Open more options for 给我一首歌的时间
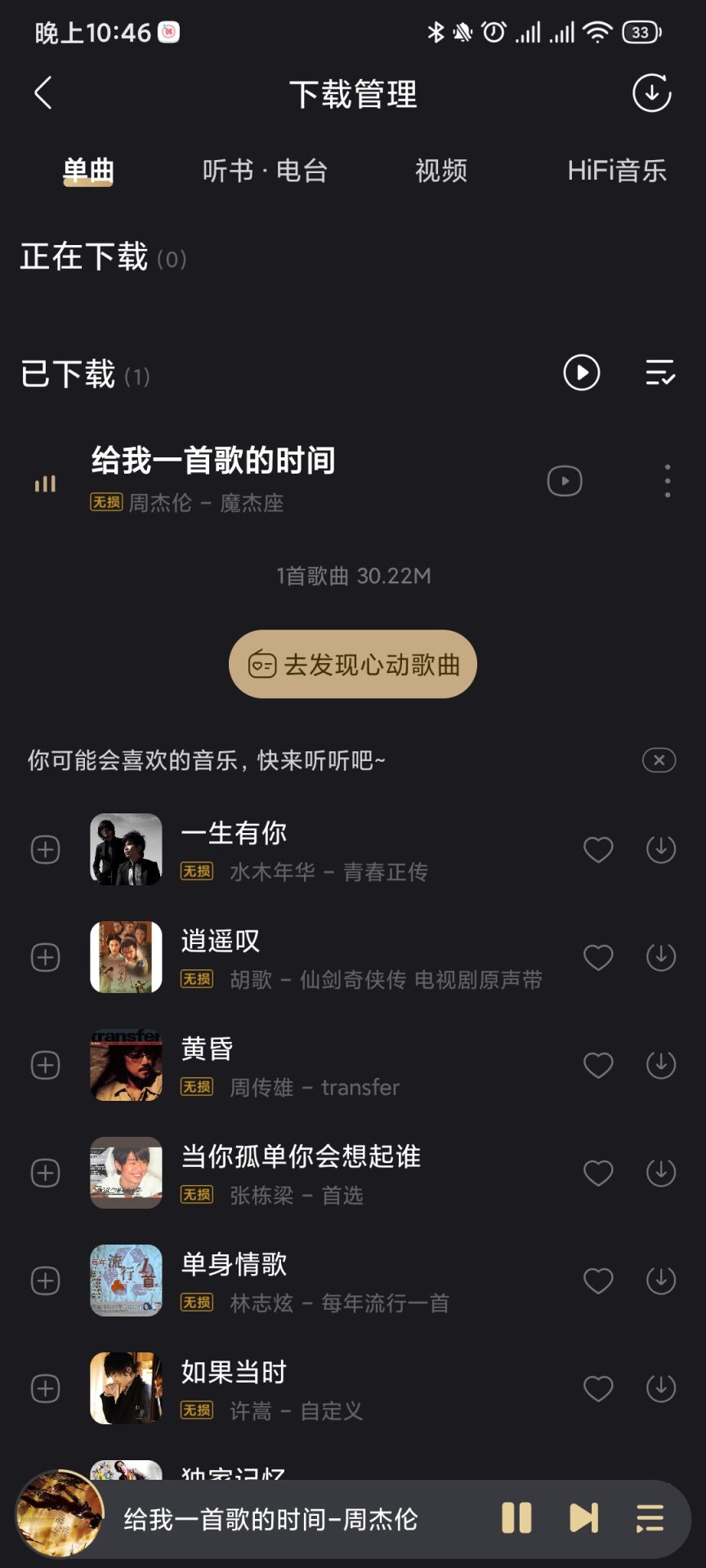The height and width of the screenshot is (1568, 706). [x=668, y=481]
